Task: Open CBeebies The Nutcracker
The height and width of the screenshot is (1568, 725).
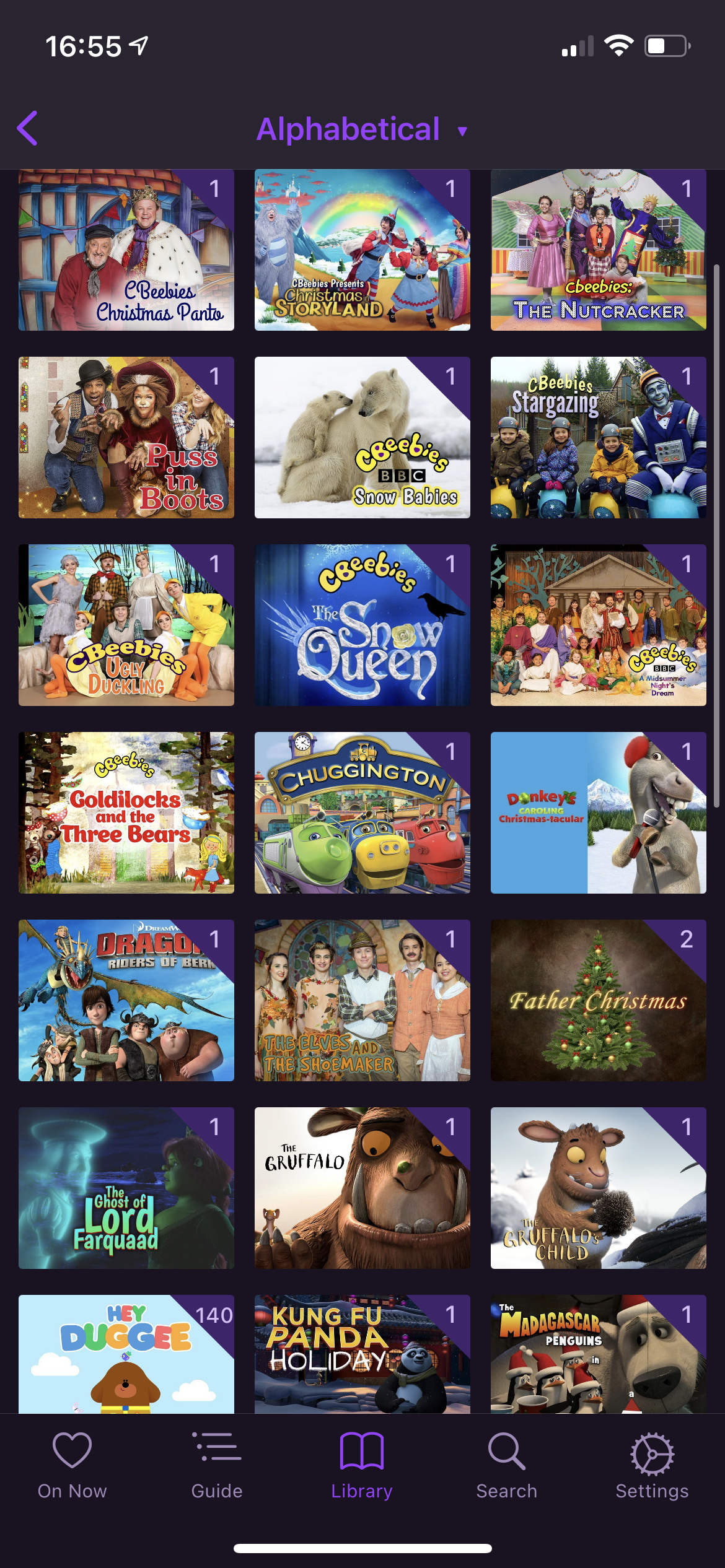Action: tap(598, 250)
